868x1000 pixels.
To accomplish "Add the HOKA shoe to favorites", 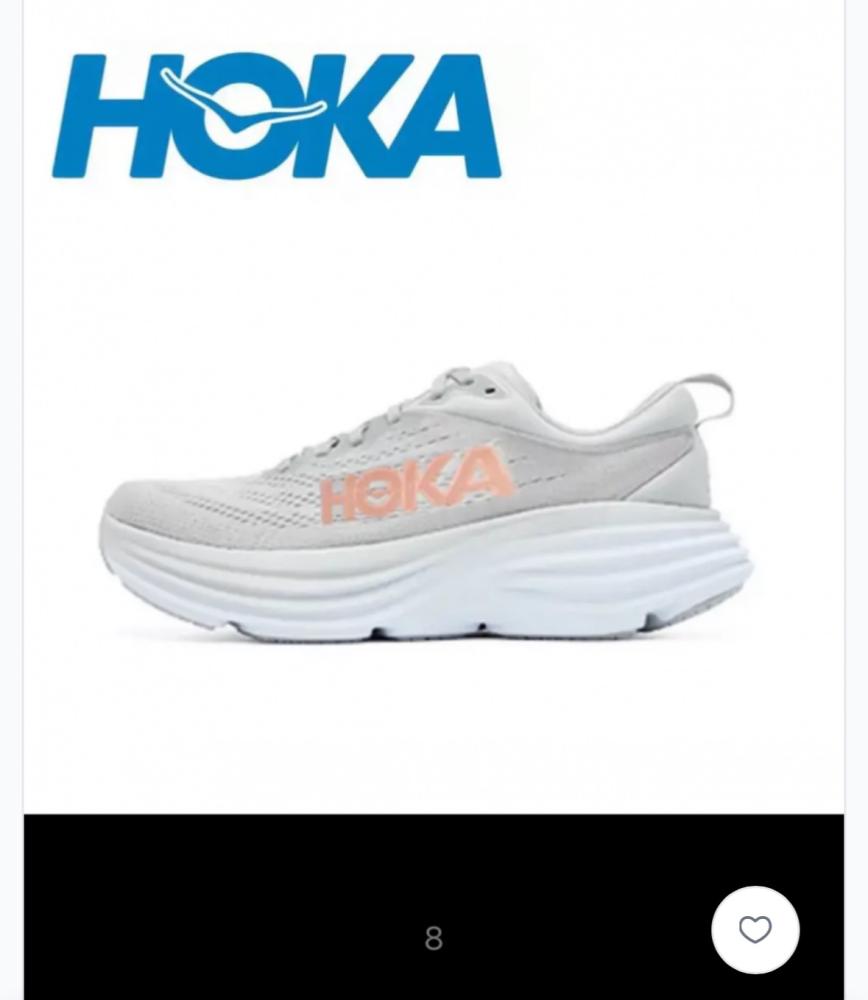I will [755, 930].
